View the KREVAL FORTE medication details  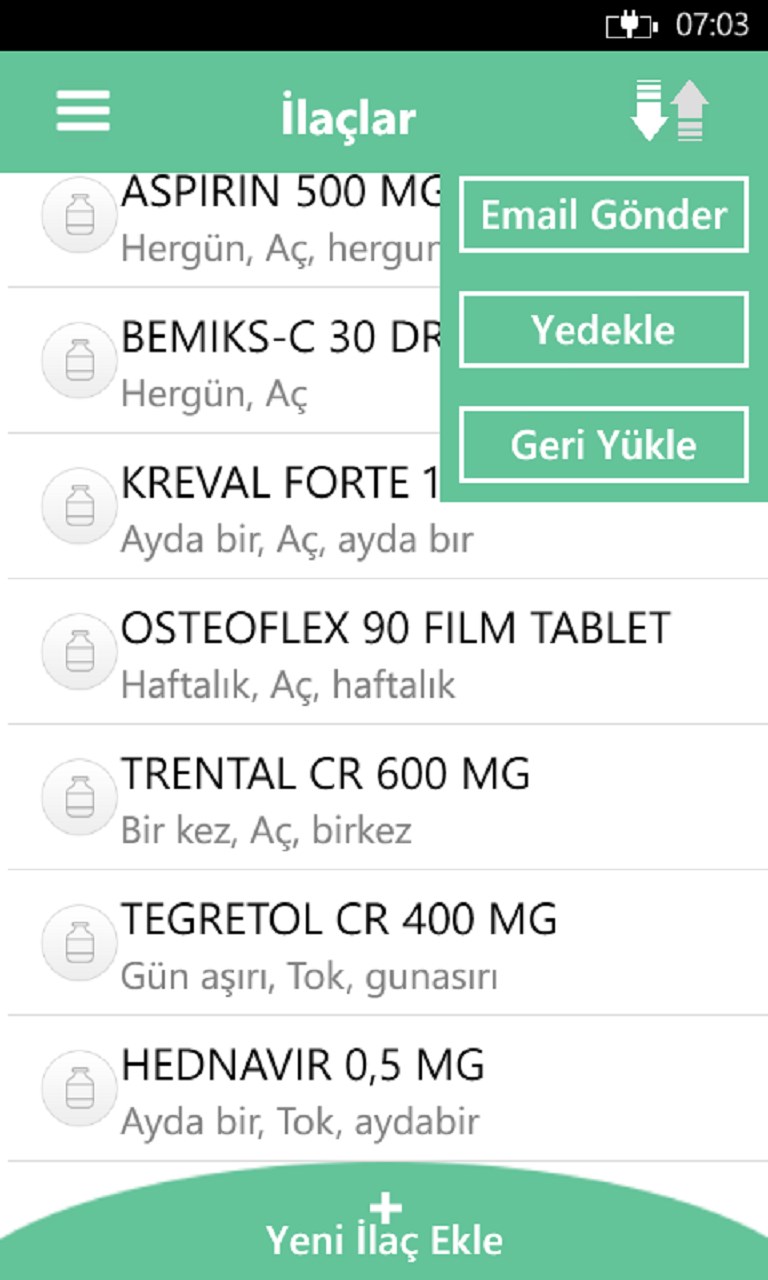tap(240, 509)
